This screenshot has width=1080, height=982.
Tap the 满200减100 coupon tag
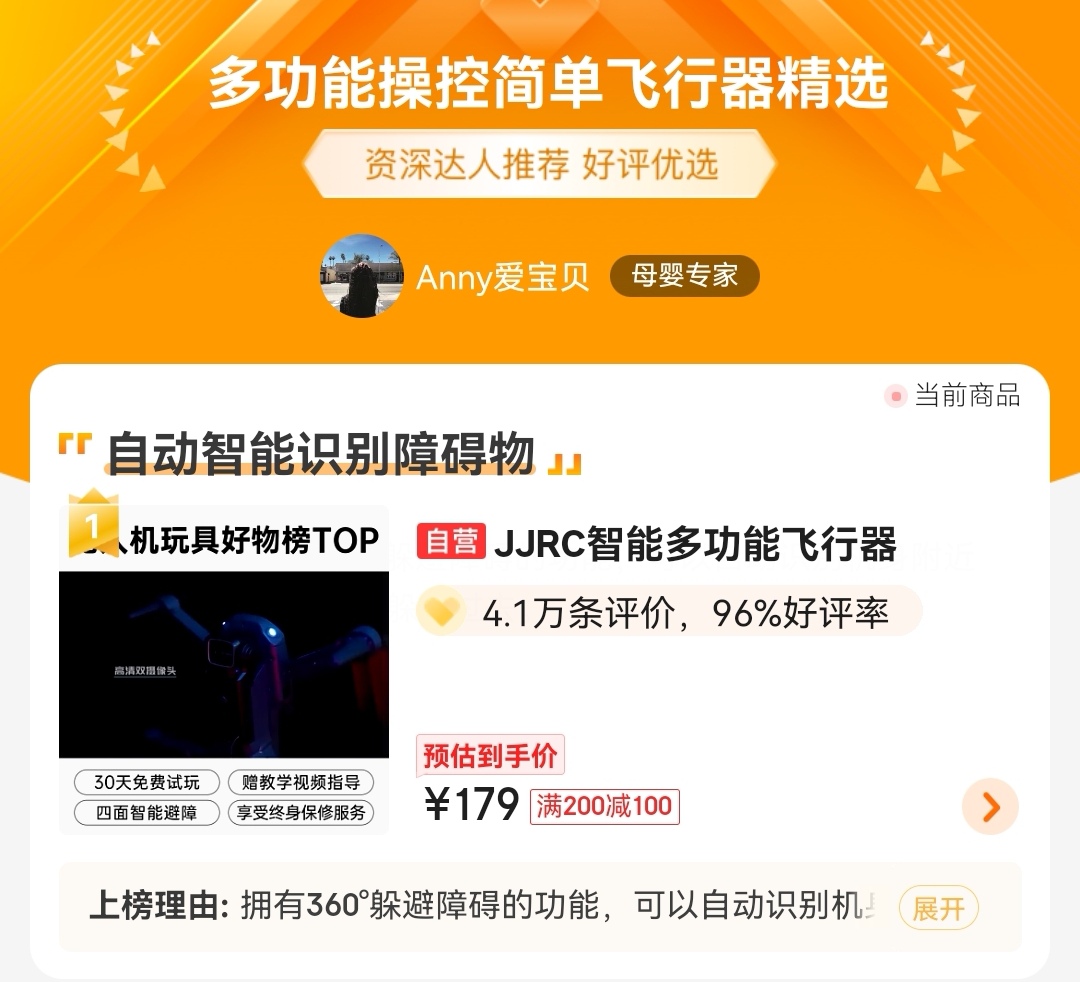(x=604, y=806)
